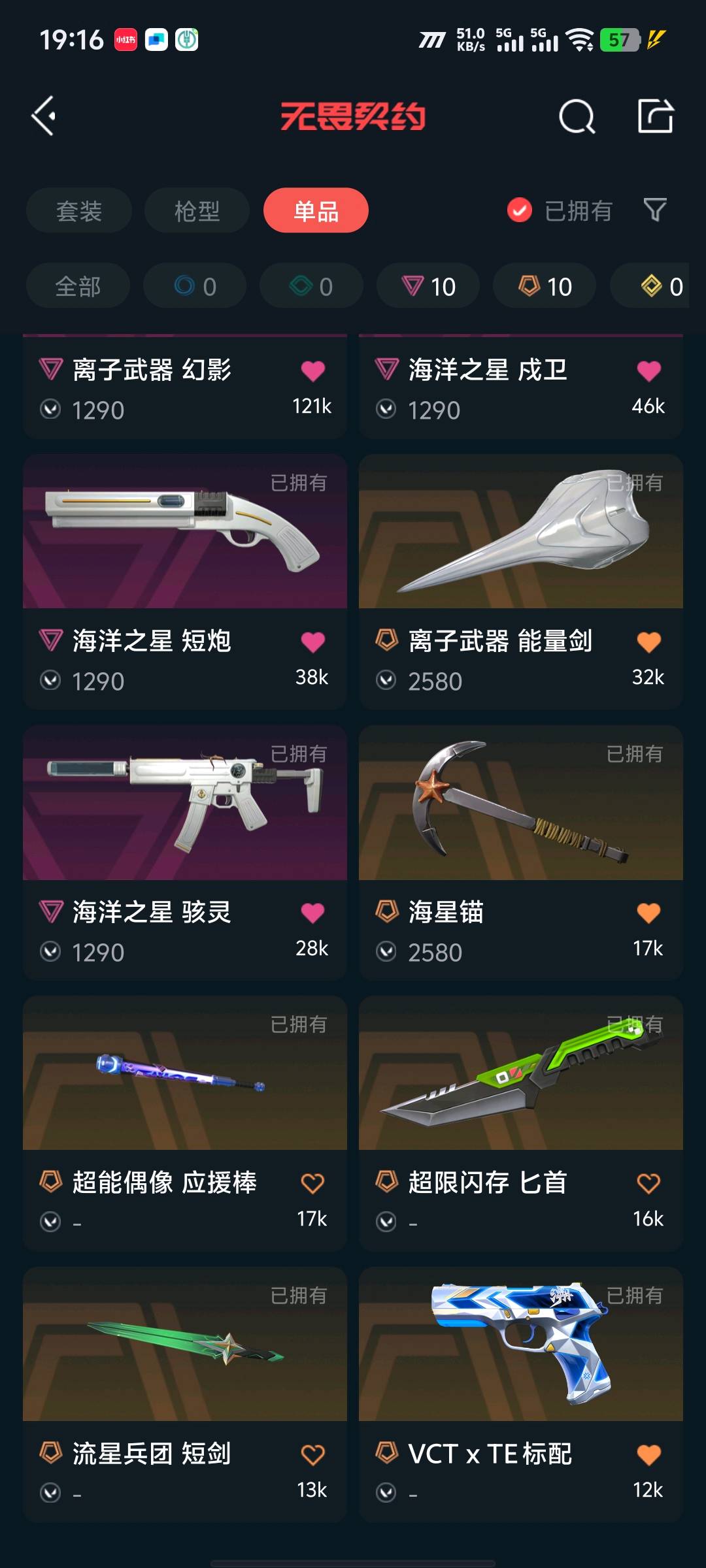The height and width of the screenshot is (1568, 706).
Task: Switch to the 套装 tab
Action: (79, 210)
